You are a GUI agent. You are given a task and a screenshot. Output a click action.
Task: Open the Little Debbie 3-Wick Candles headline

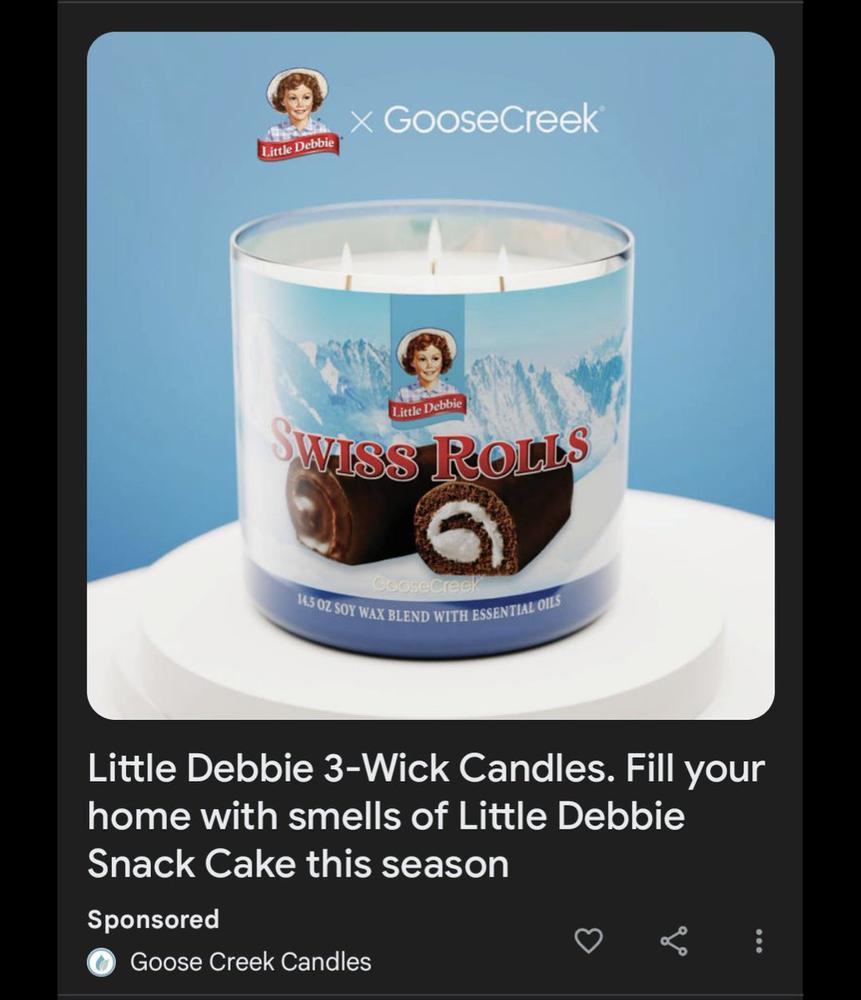425,816
